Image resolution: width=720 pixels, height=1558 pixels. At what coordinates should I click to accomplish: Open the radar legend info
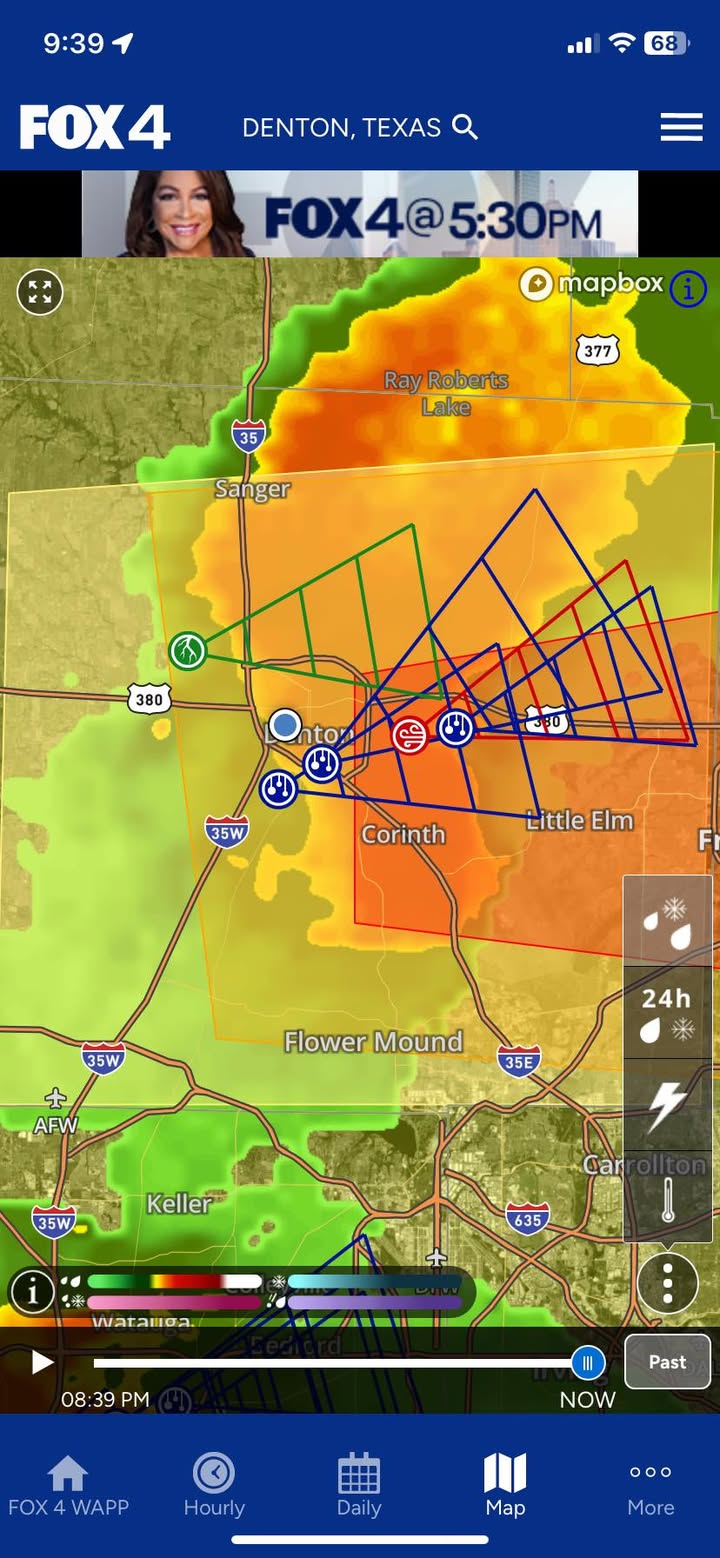tap(32, 1291)
